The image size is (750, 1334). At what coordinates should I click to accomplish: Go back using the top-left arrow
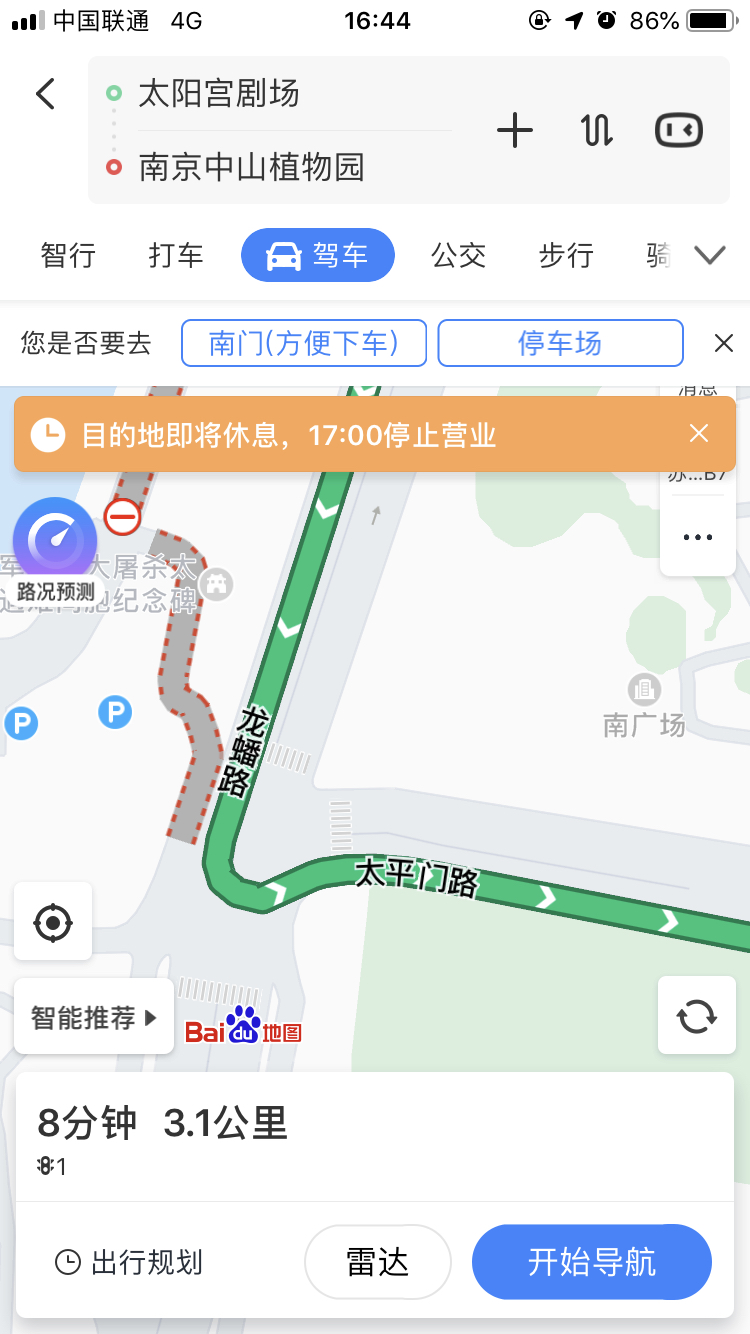(x=45, y=94)
